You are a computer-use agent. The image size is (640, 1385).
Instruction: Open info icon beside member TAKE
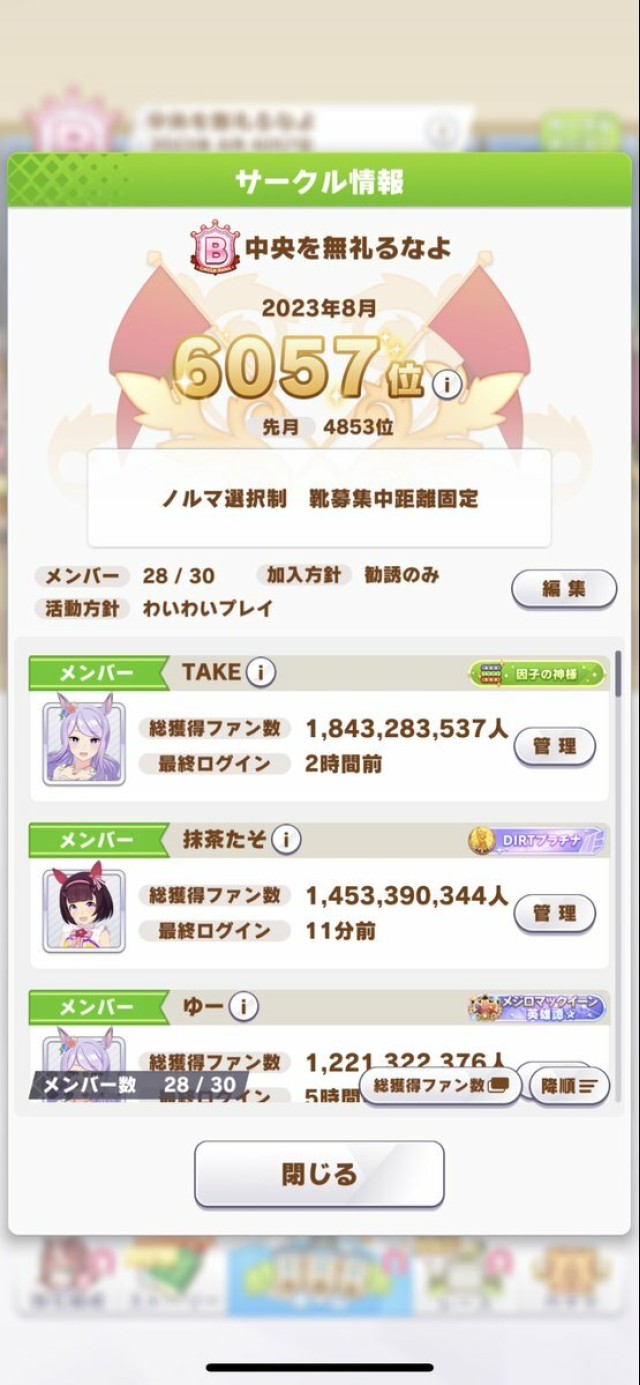point(260,673)
